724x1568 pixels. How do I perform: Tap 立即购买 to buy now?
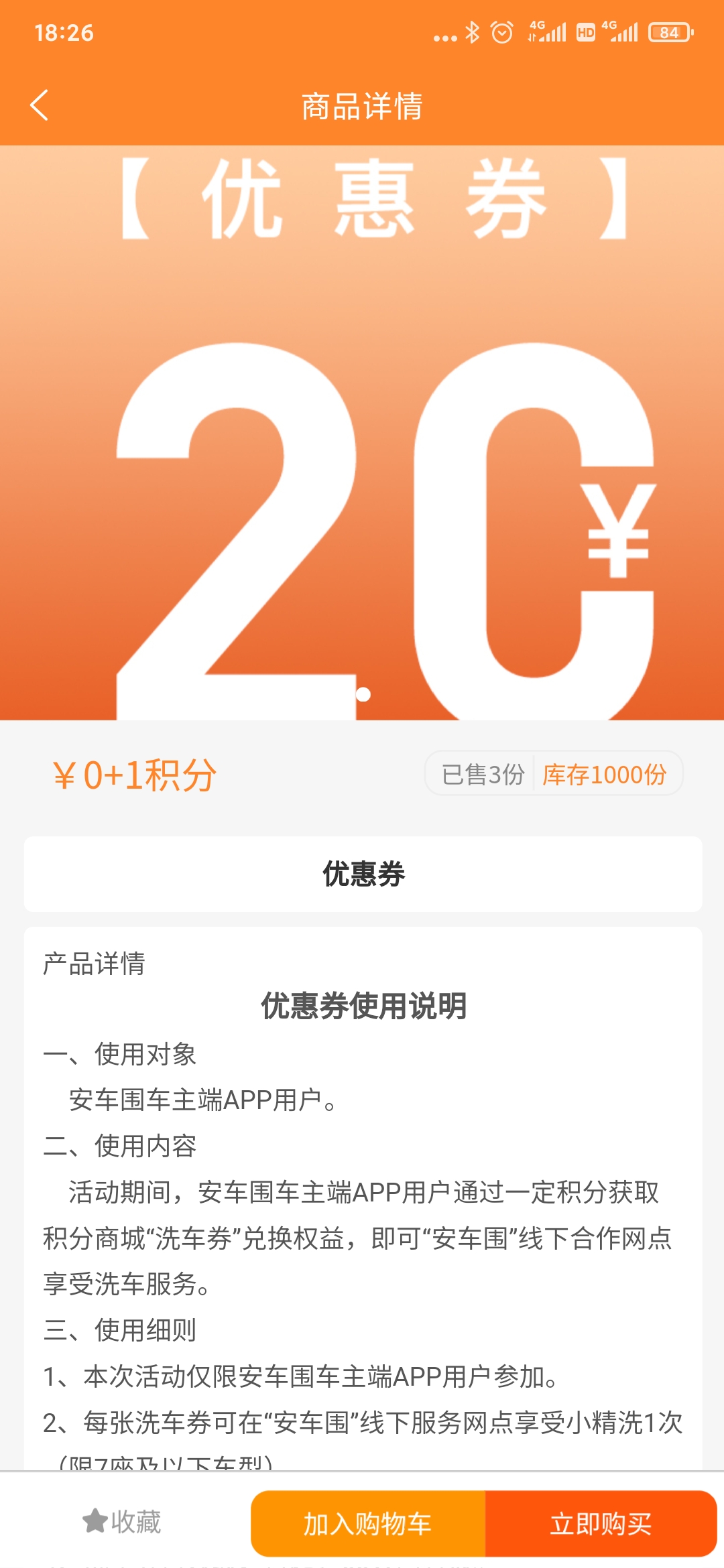point(601,1524)
